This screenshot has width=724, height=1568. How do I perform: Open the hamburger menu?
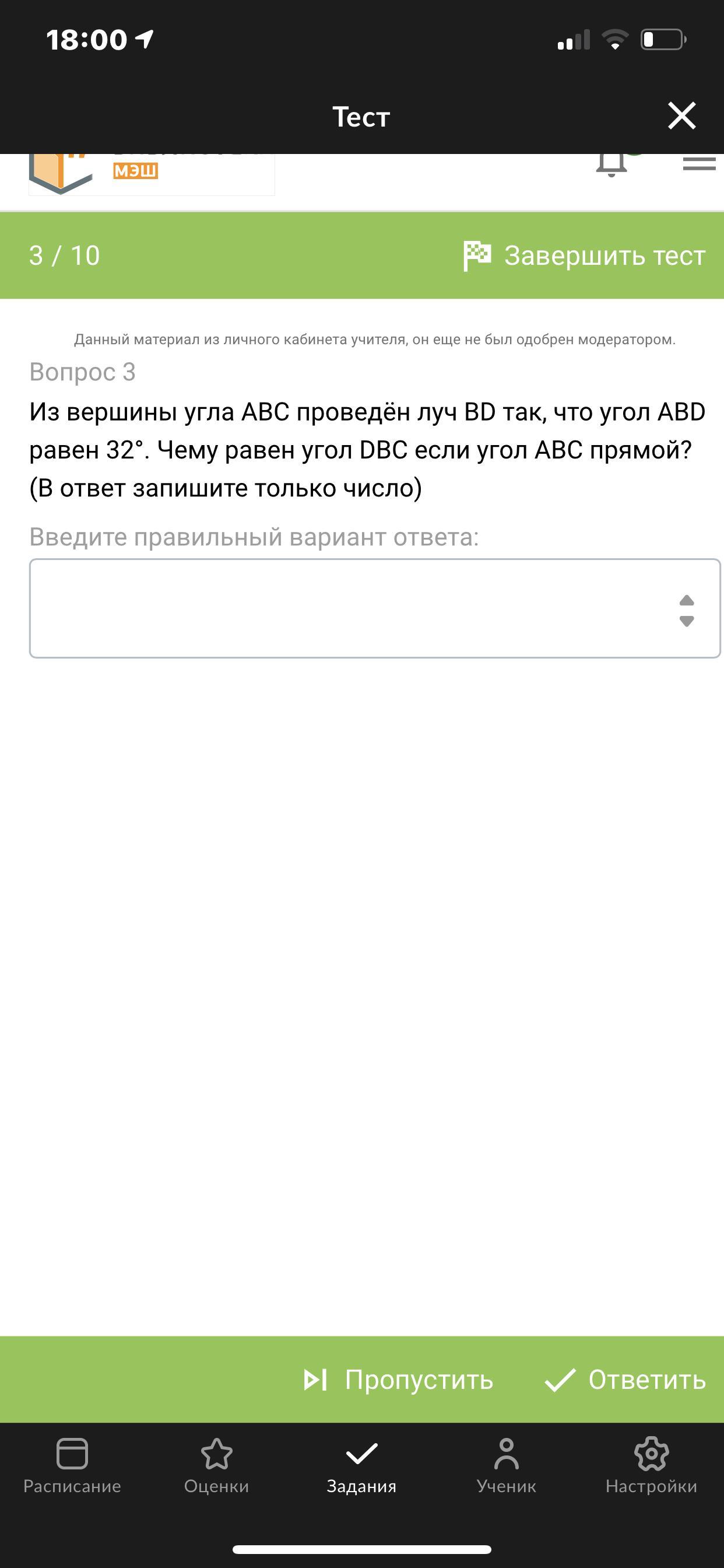pyautogui.click(x=699, y=163)
